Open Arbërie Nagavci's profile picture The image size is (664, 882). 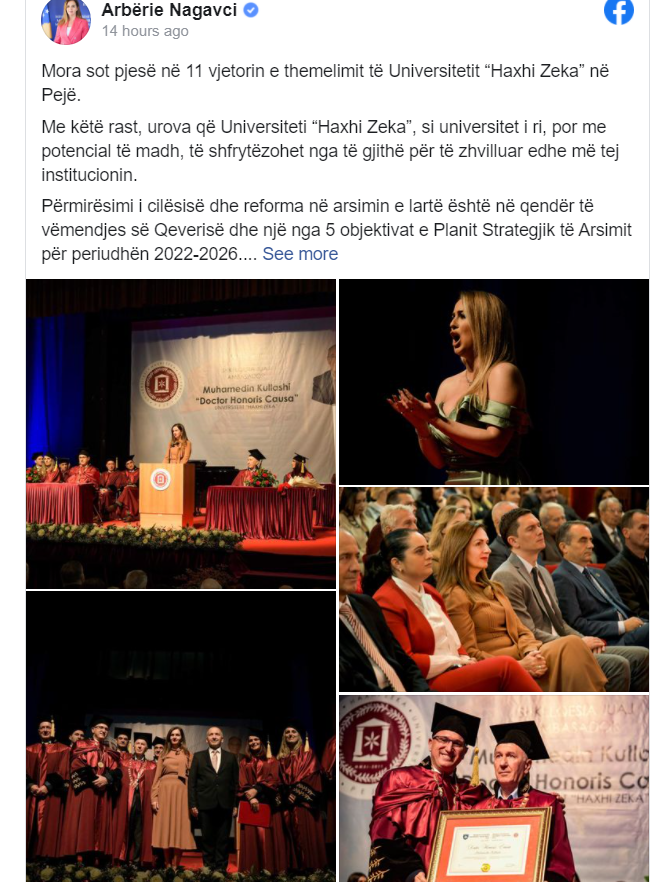(x=66, y=20)
